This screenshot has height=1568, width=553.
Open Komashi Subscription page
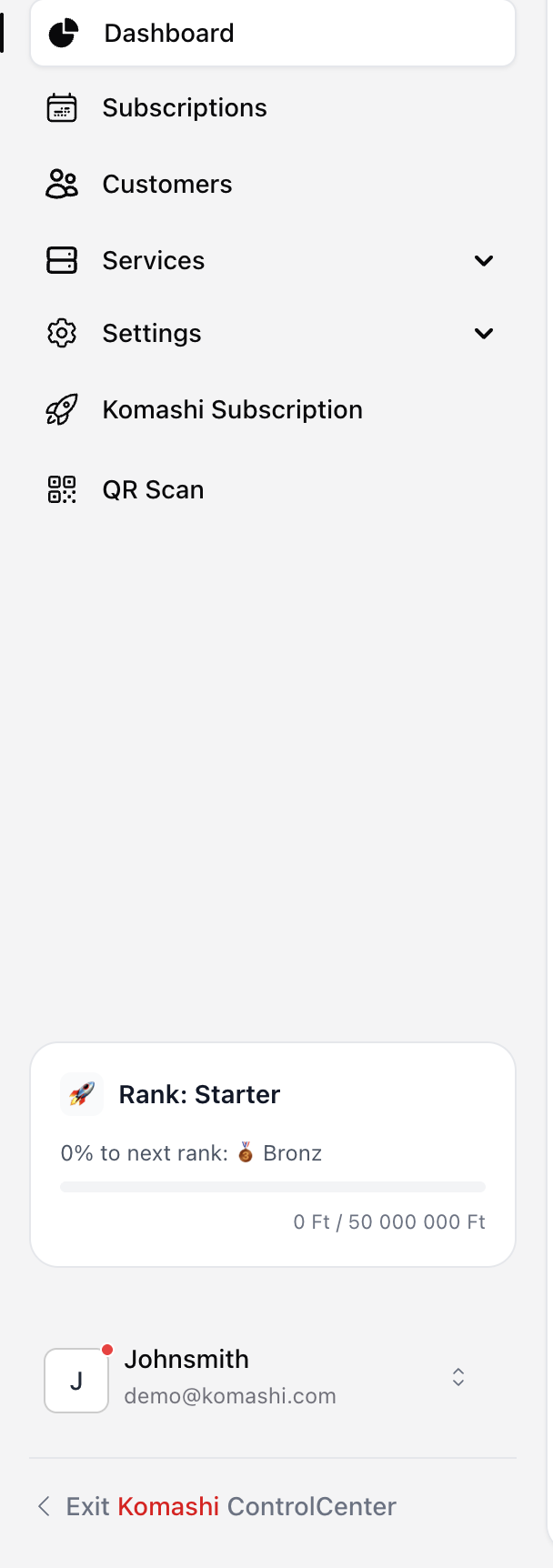232,410
